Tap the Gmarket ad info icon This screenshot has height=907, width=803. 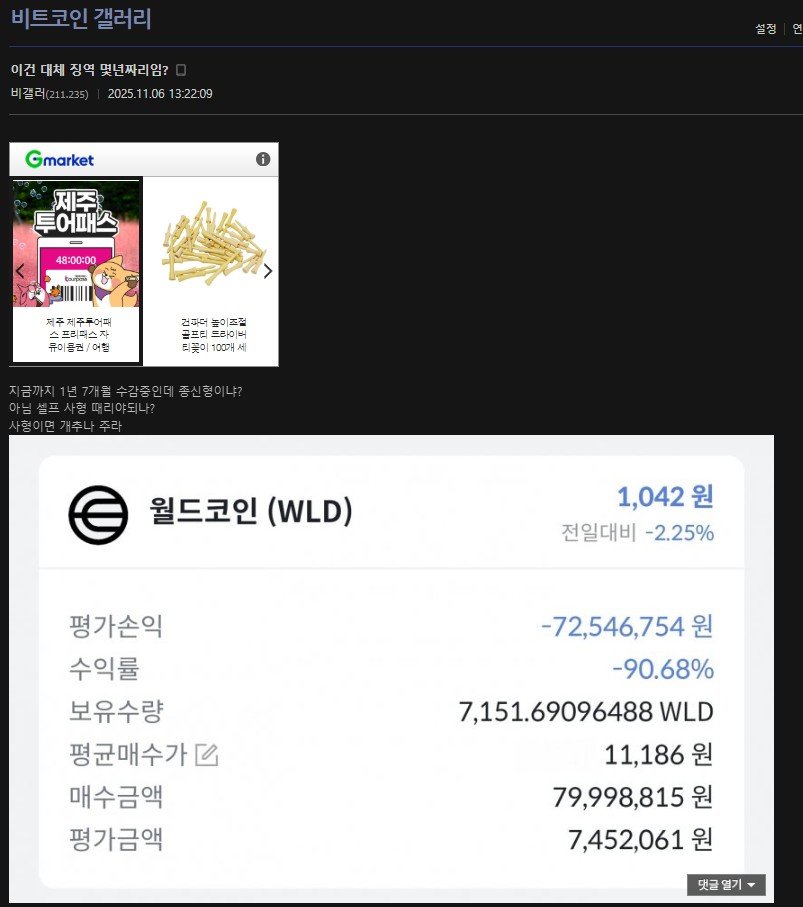click(263, 159)
